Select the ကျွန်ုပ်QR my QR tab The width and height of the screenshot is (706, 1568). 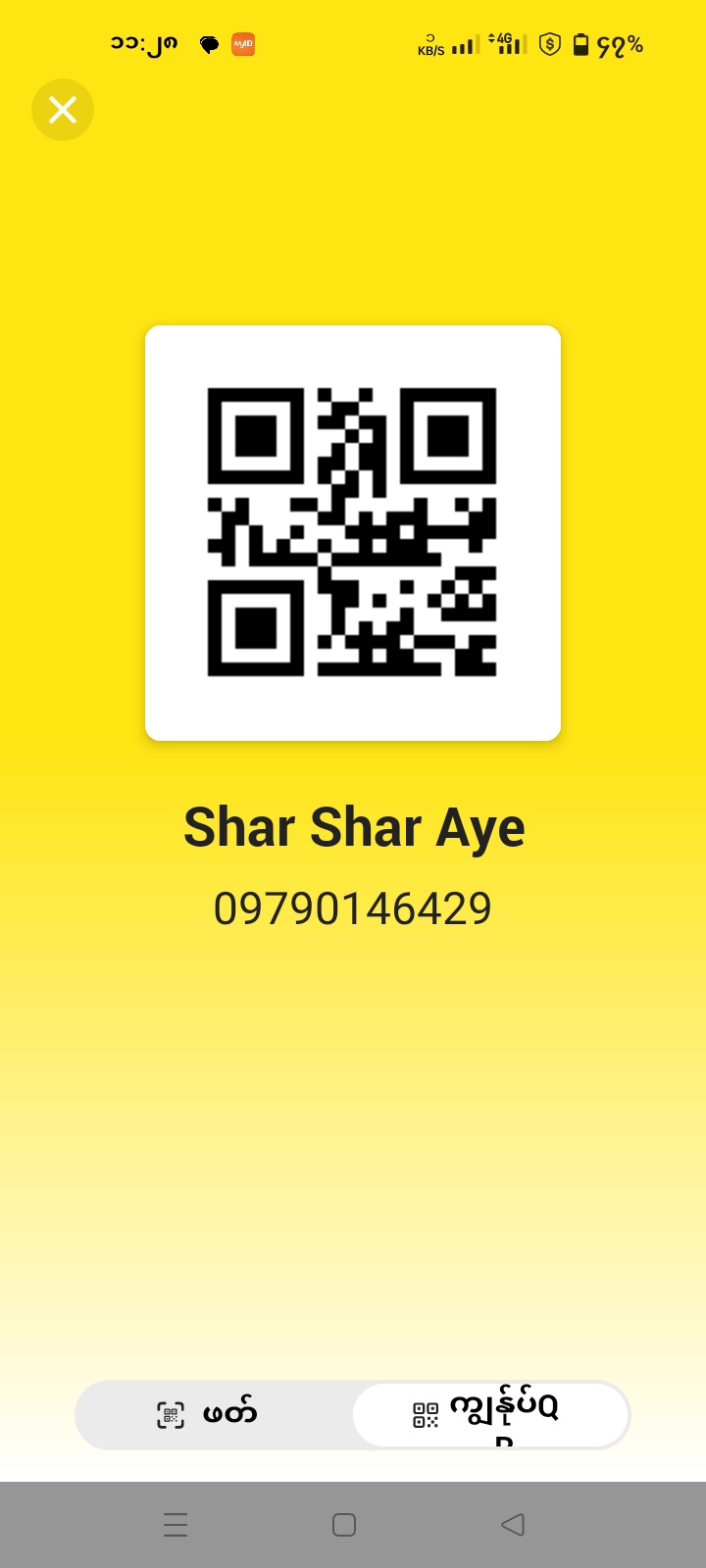tap(490, 1414)
